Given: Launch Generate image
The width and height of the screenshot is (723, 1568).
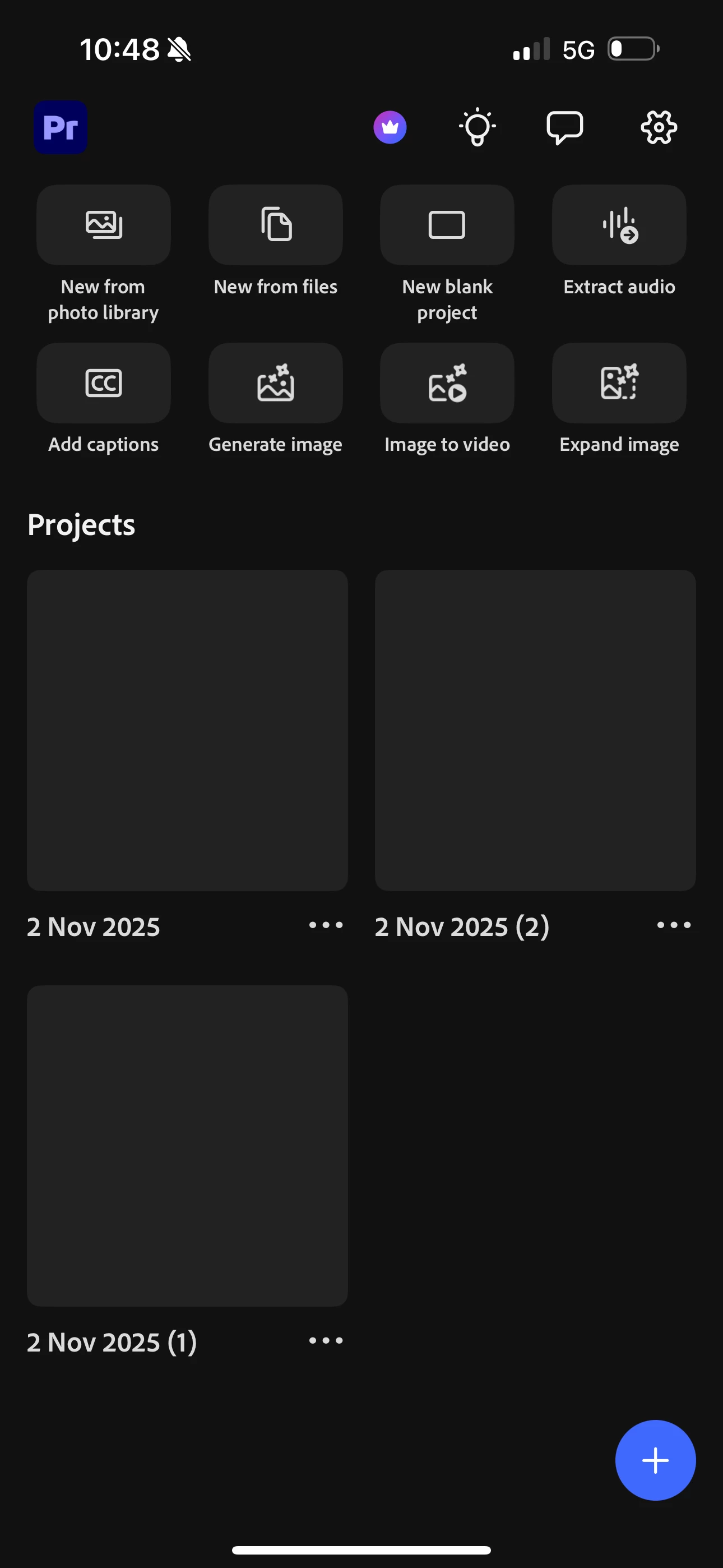Looking at the screenshot, I should (x=276, y=384).
